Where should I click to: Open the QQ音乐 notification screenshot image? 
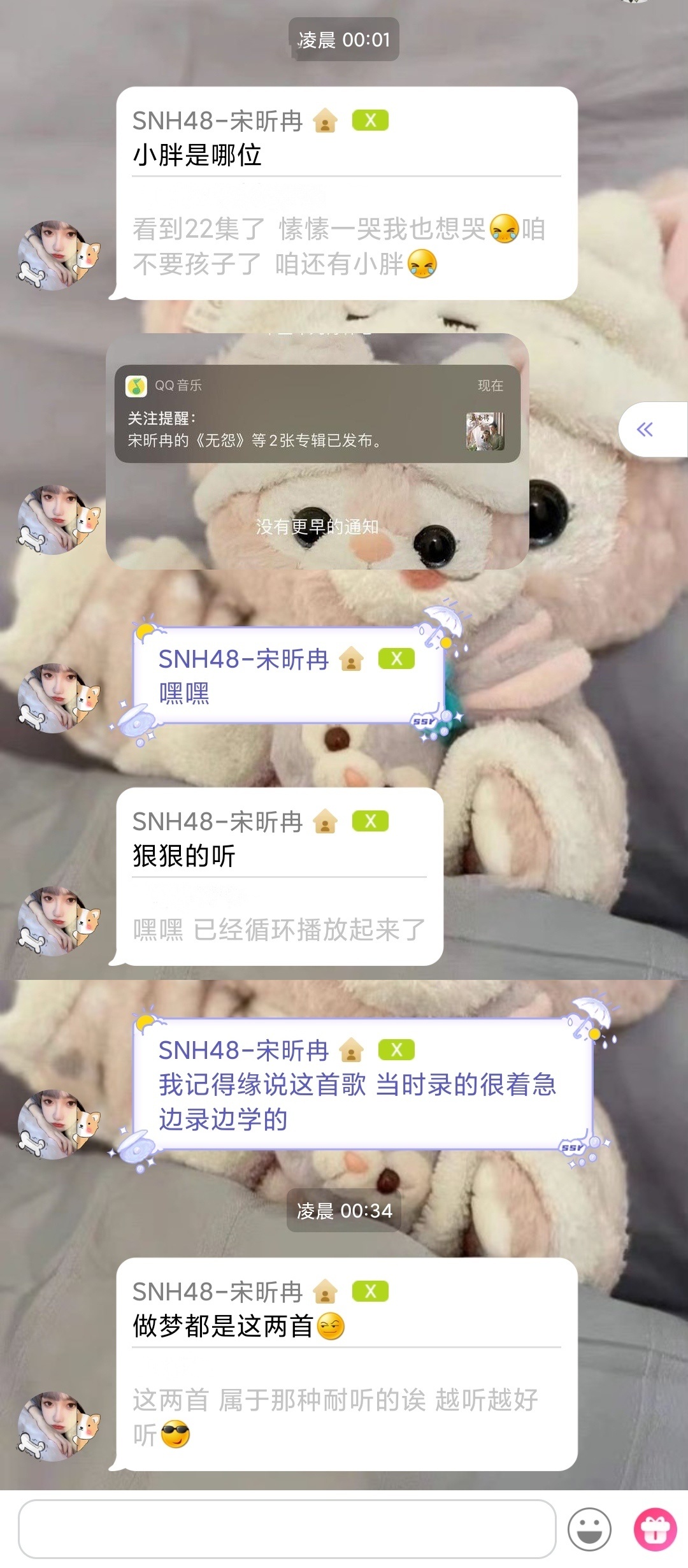(x=317, y=451)
